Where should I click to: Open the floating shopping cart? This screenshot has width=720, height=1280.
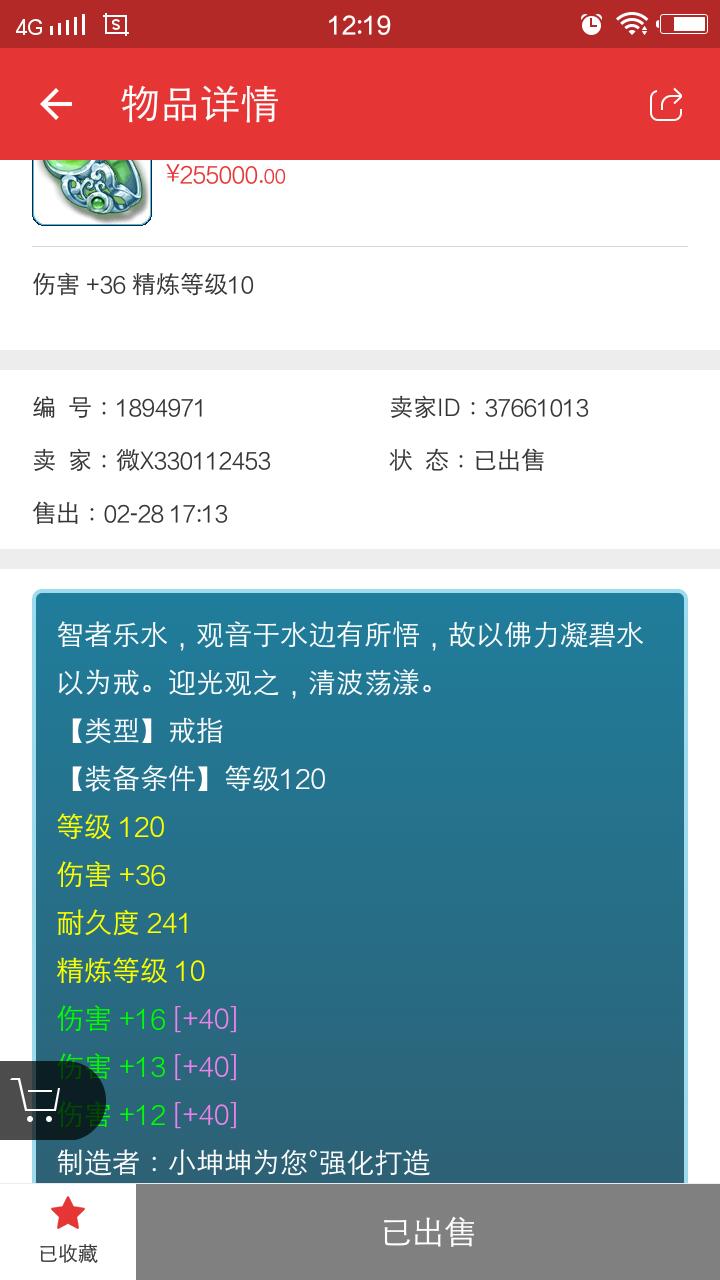[40, 1098]
